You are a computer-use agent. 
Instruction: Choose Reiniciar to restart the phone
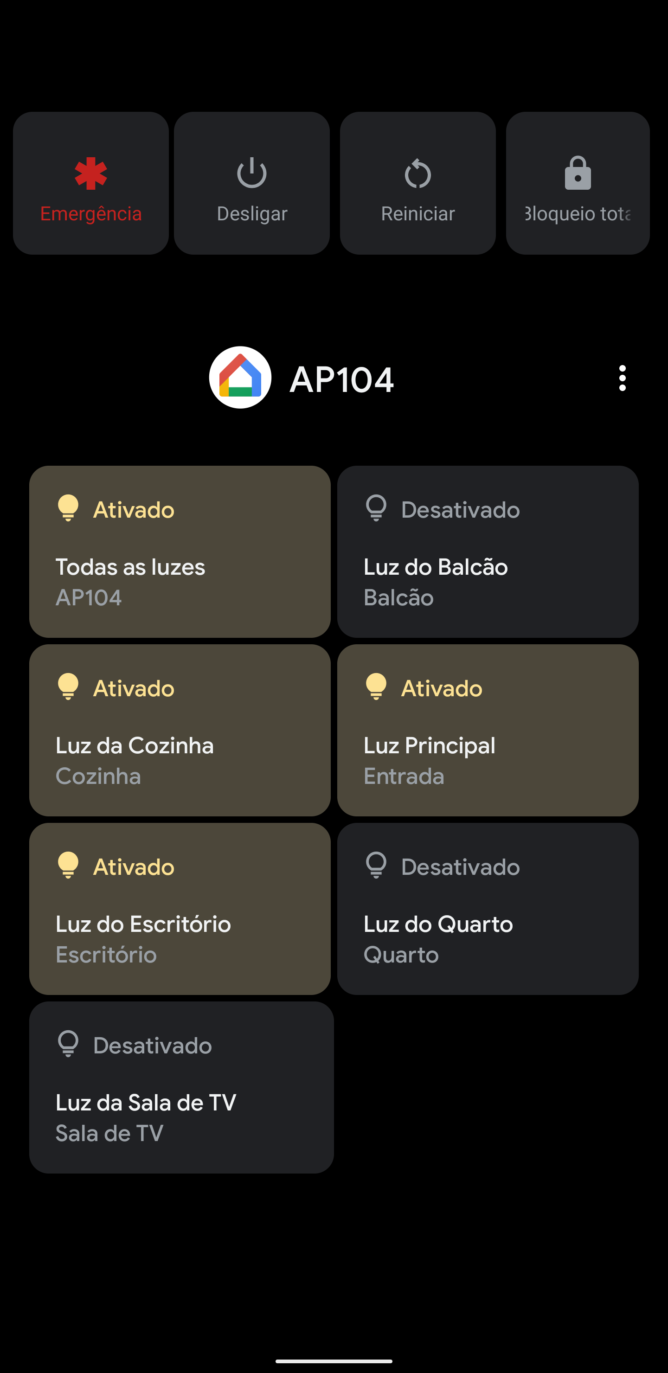pyautogui.click(x=418, y=183)
